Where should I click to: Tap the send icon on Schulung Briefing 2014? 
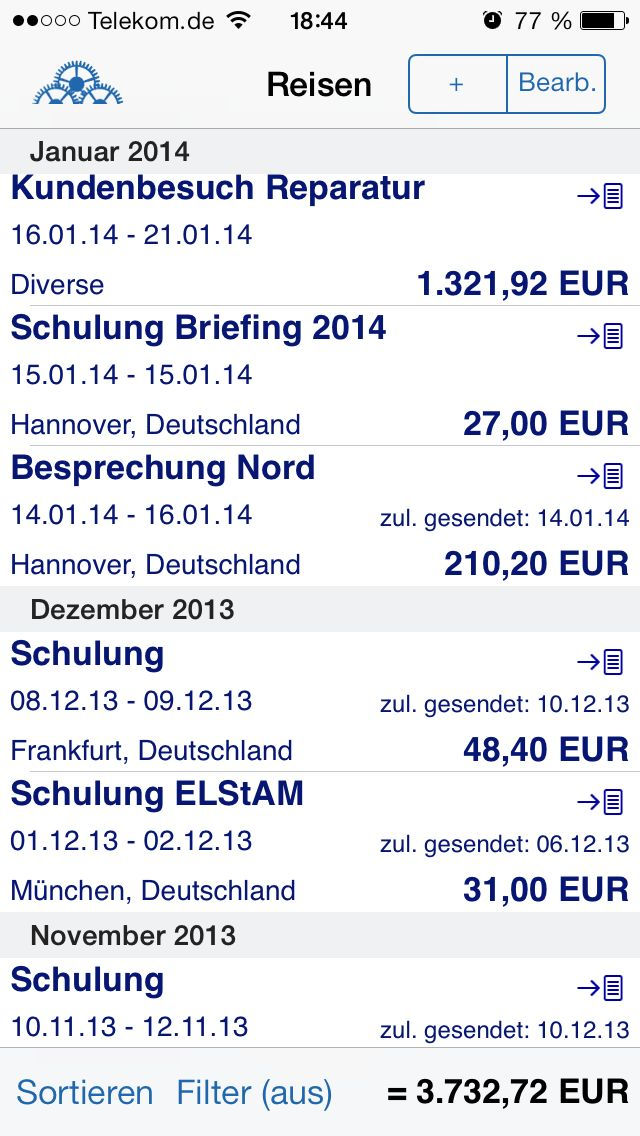(x=600, y=336)
